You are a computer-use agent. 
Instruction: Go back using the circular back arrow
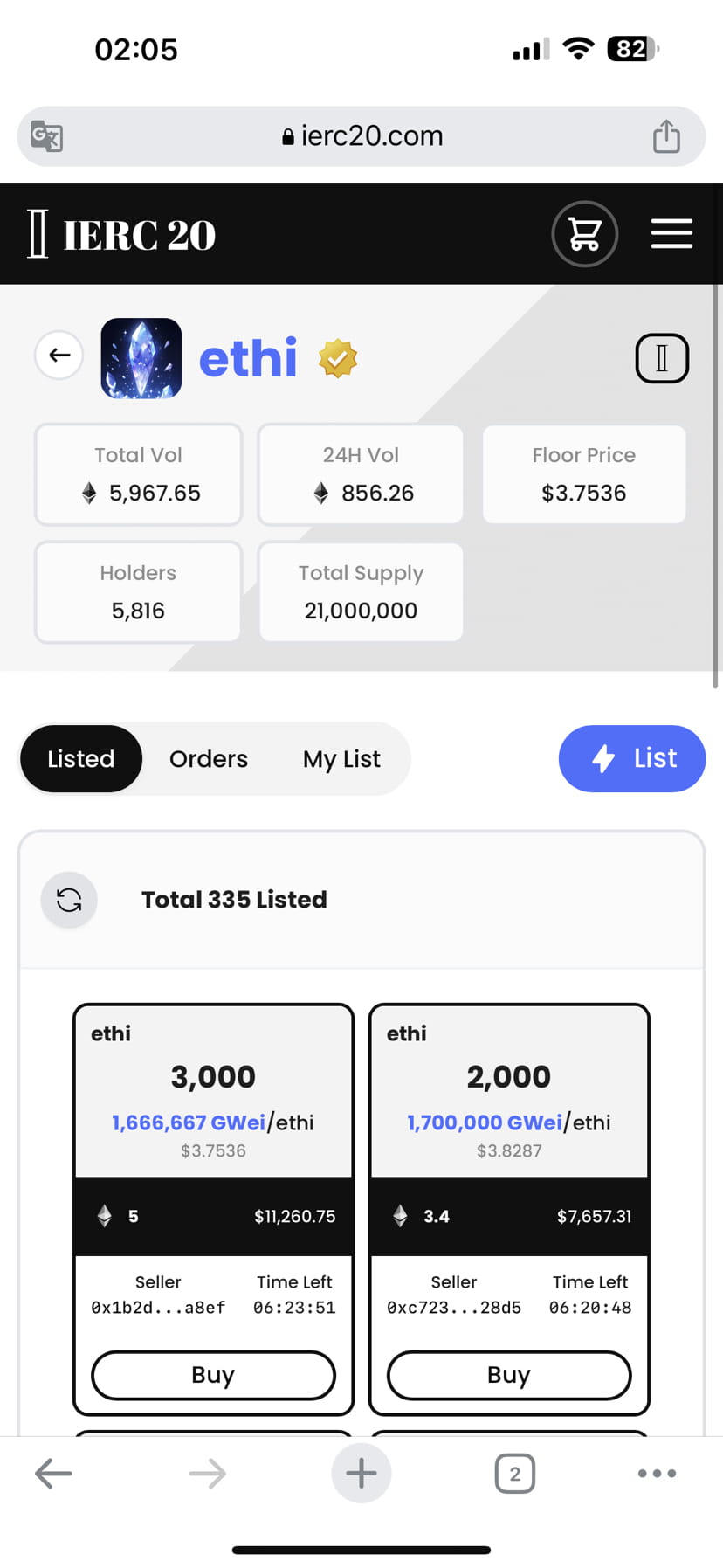pos(59,356)
